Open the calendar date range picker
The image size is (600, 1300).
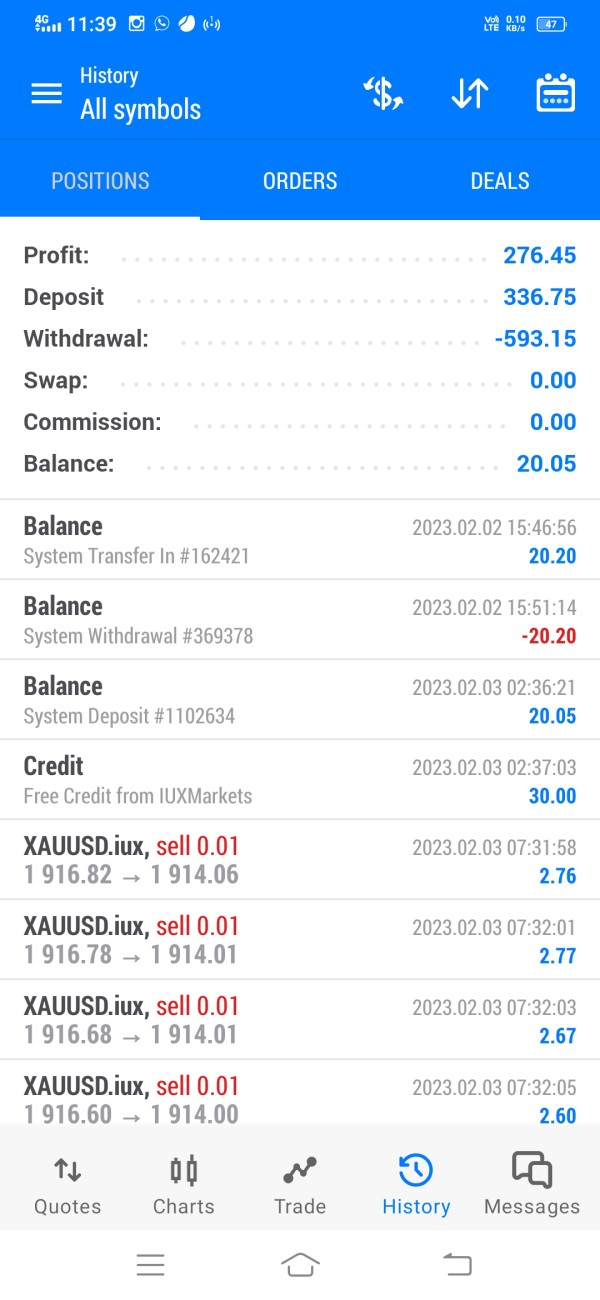click(555, 94)
